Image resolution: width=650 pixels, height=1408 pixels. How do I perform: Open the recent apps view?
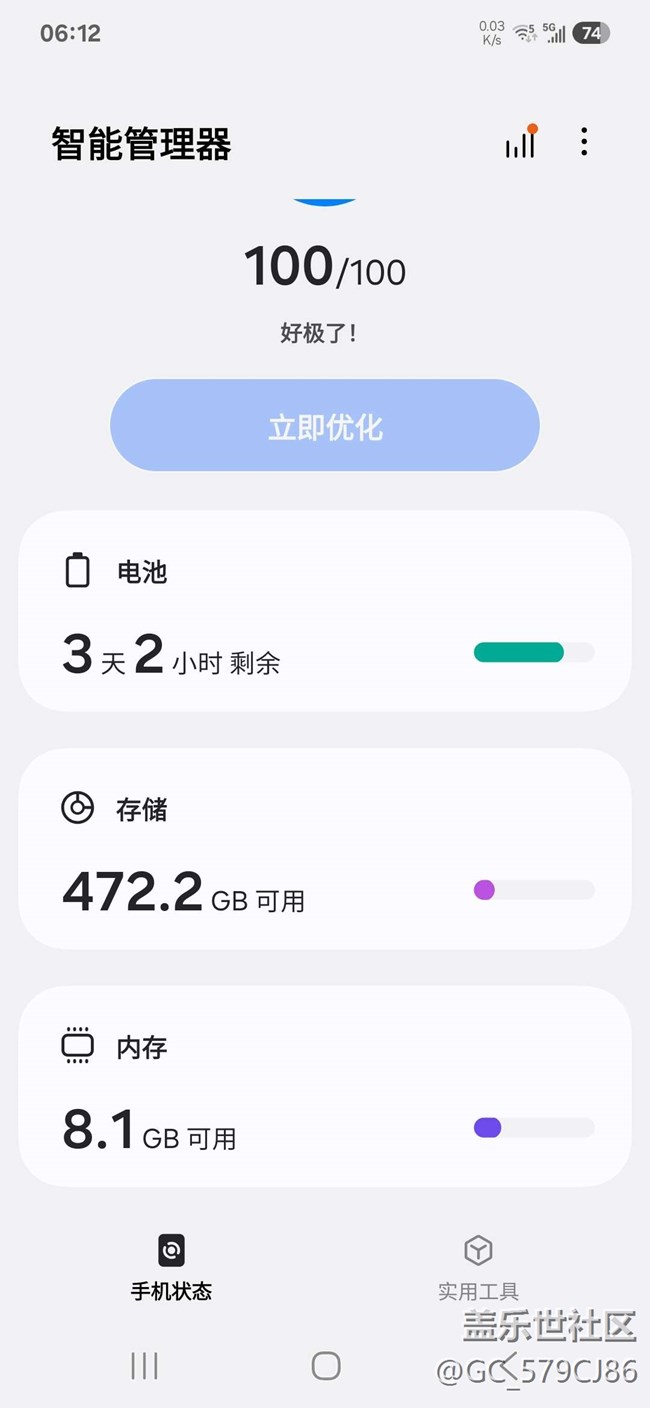145,1366
